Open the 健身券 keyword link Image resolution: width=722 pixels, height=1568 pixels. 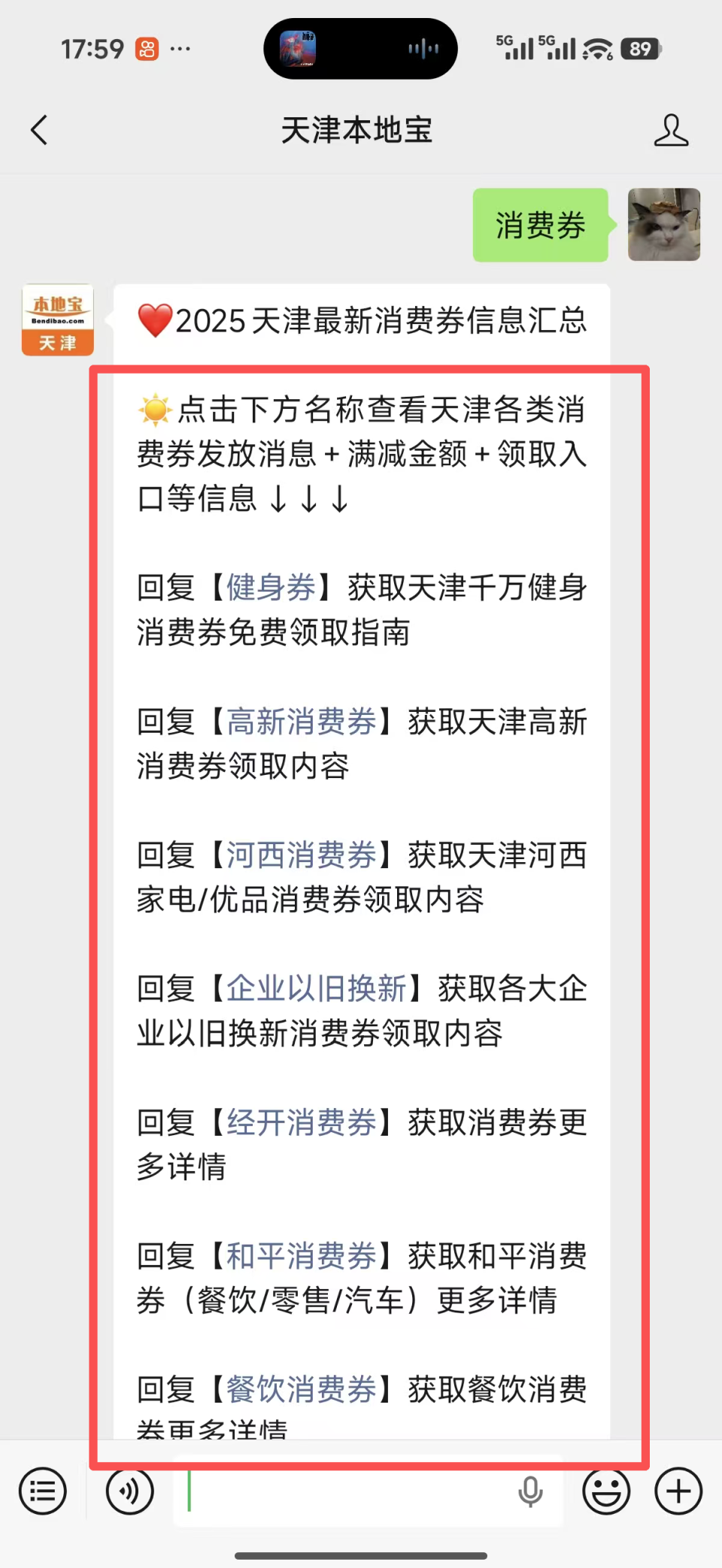coord(272,589)
